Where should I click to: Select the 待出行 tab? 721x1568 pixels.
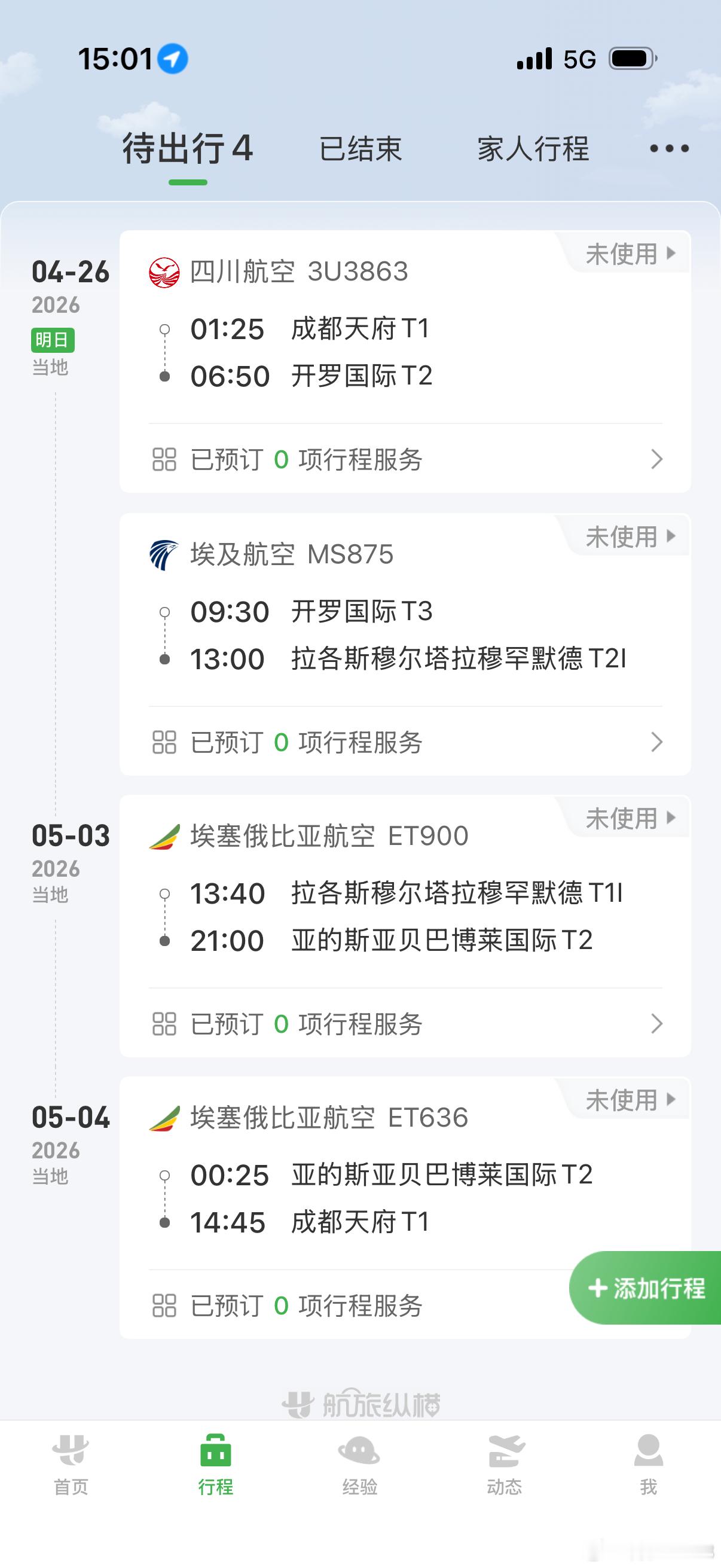point(187,149)
